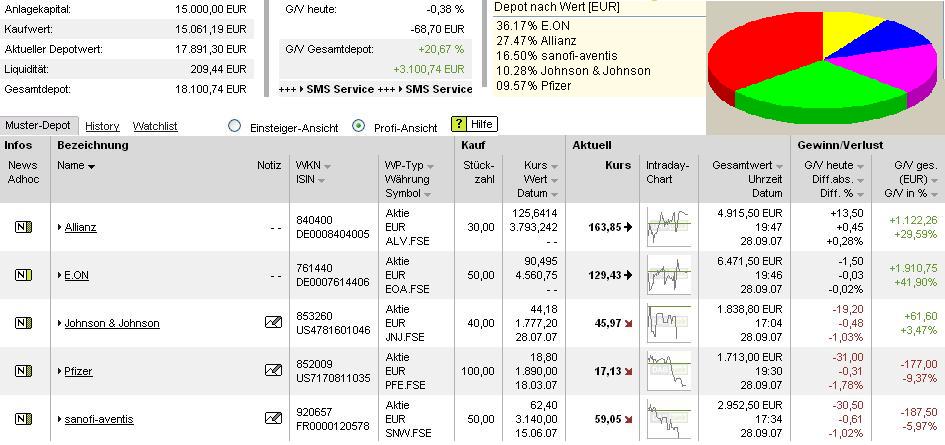Open the sanofi-aventis stock link

[98, 419]
